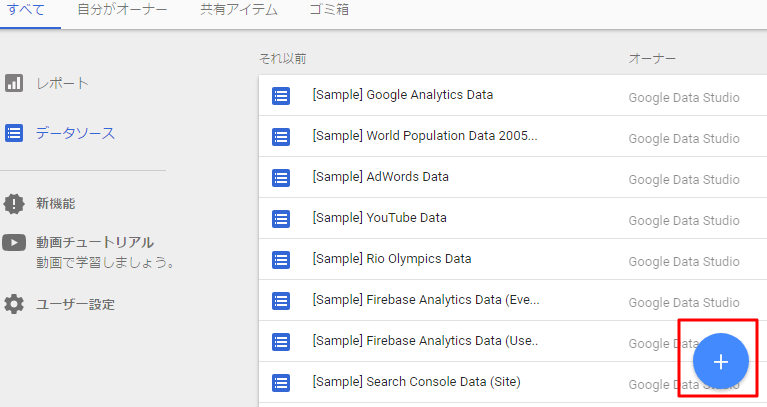This screenshot has width=767, height=407.
Task: Open ユーザー設定
Action: tap(75, 304)
